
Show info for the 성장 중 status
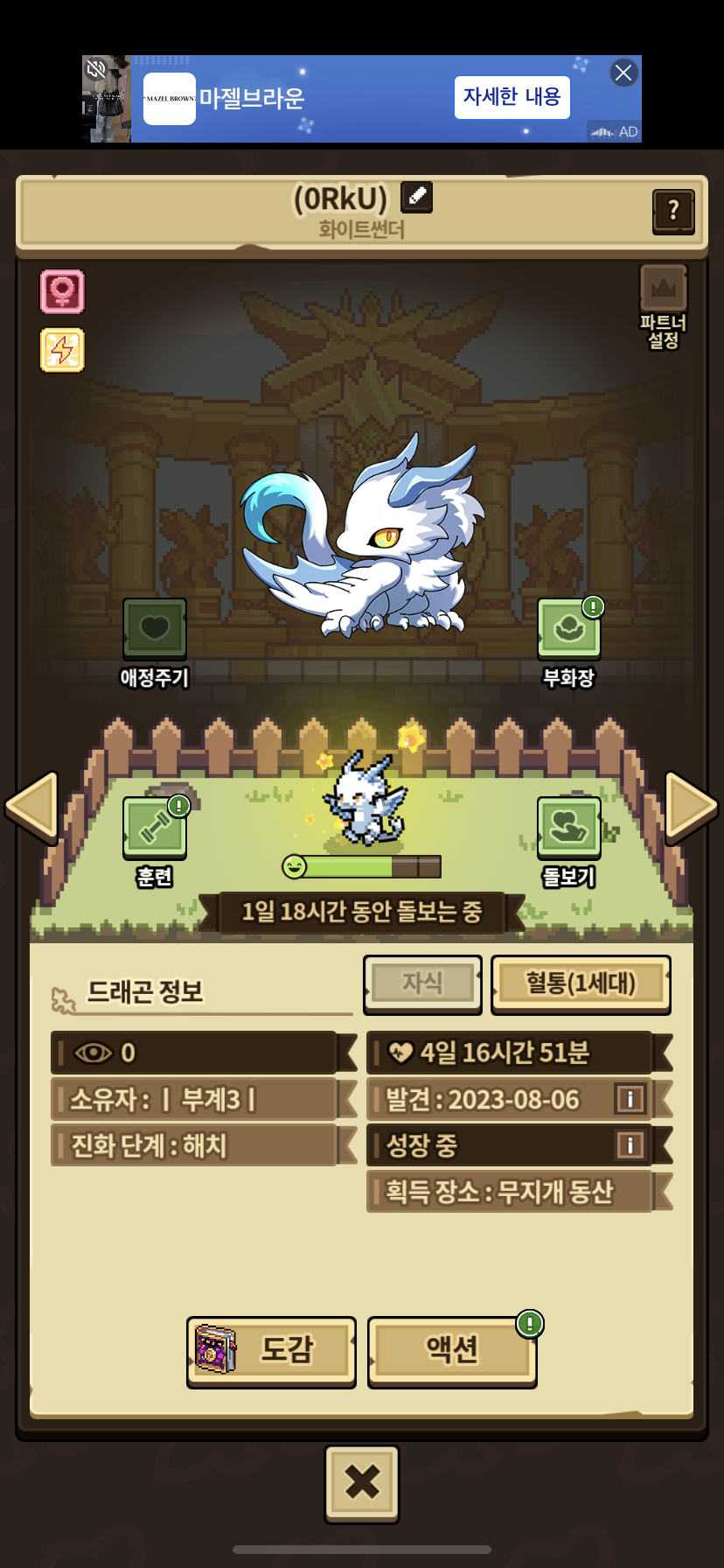pos(630,1144)
